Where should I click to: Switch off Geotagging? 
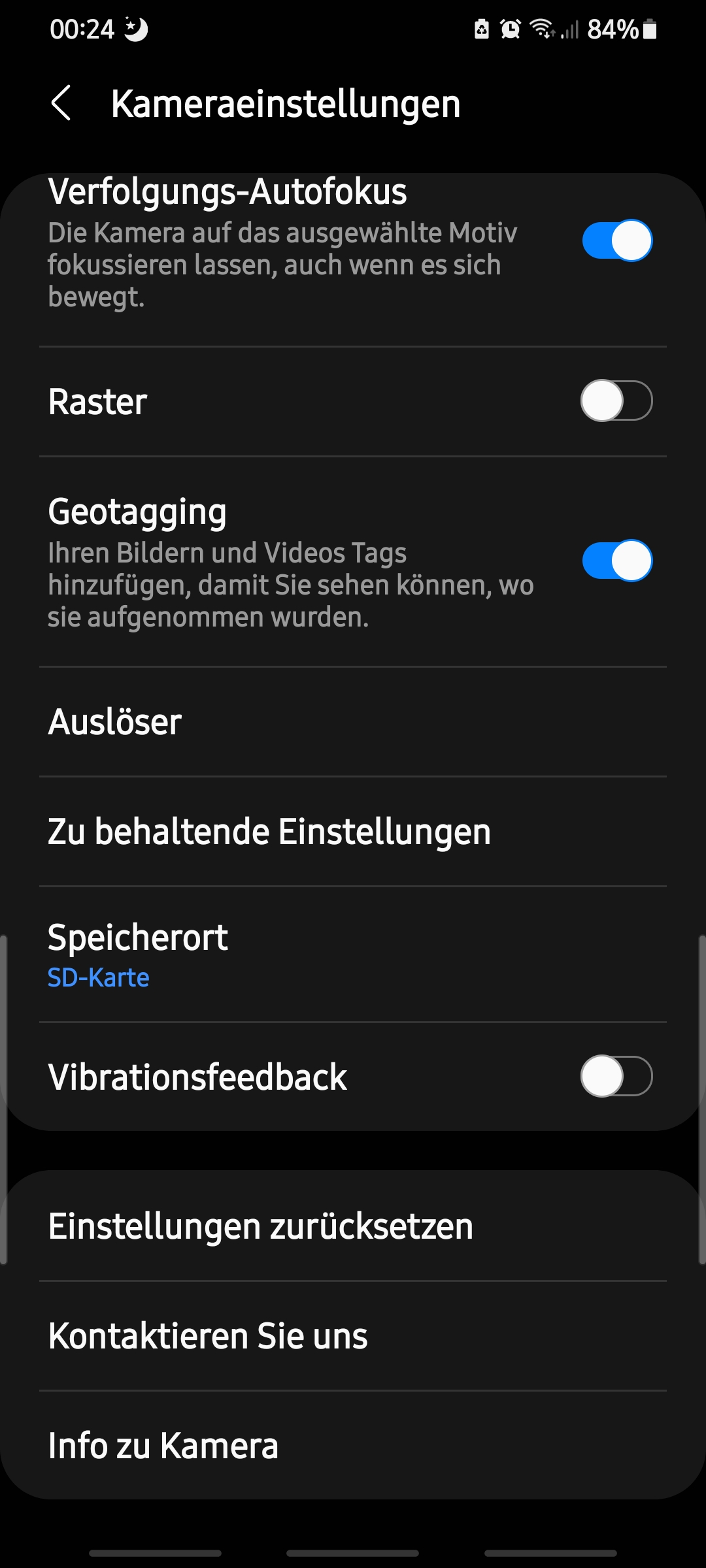click(x=616, y=561)
